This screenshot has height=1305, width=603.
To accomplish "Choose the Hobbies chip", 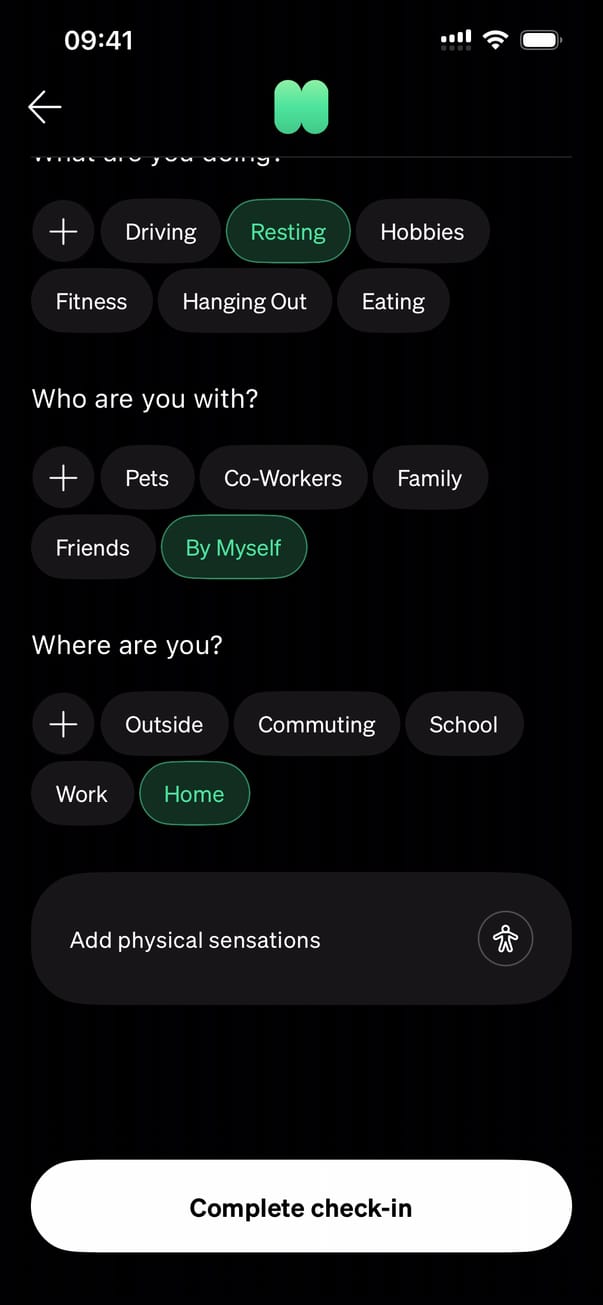I will (422, 232).
